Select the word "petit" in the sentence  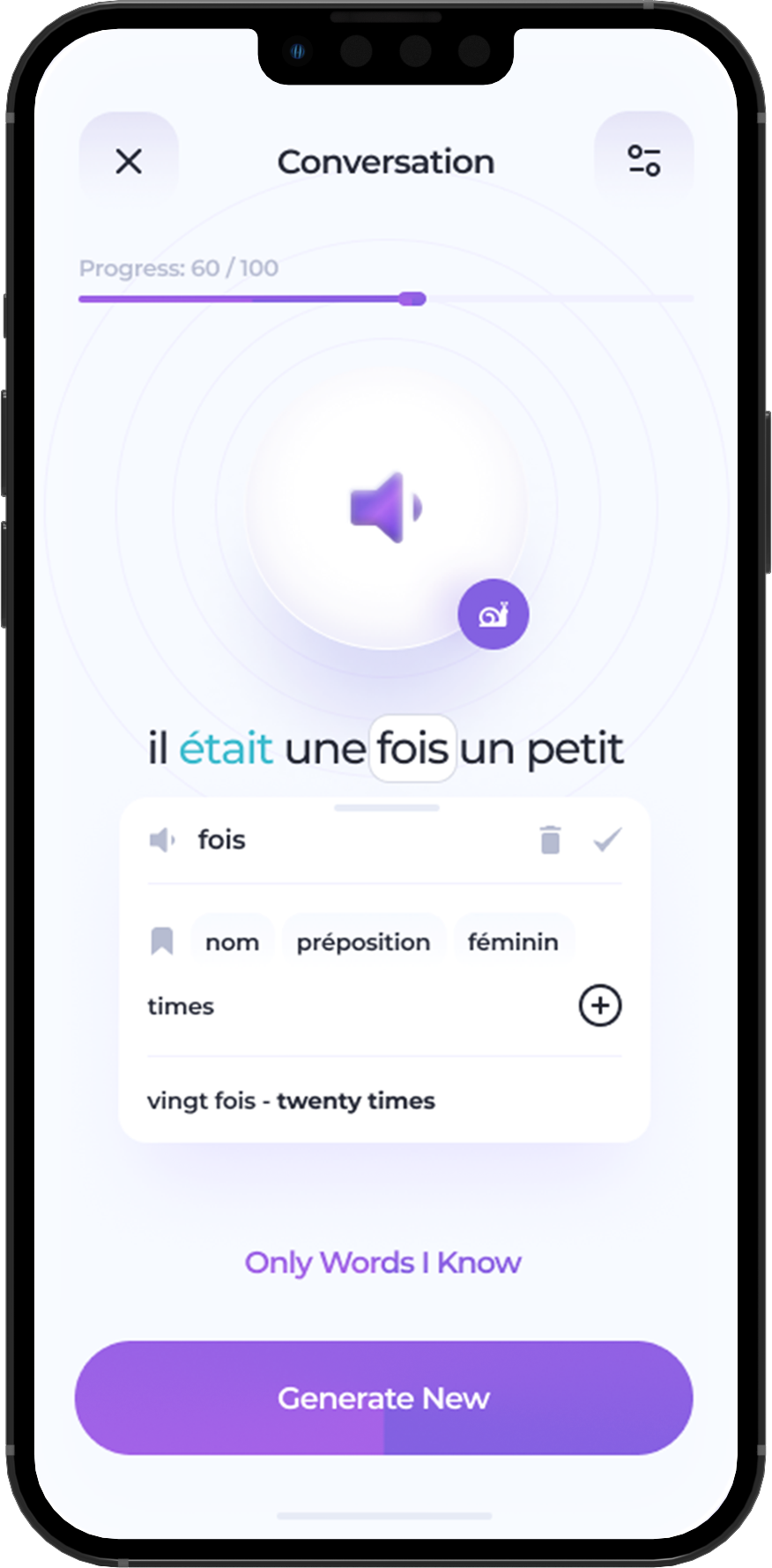coord(575,749)
